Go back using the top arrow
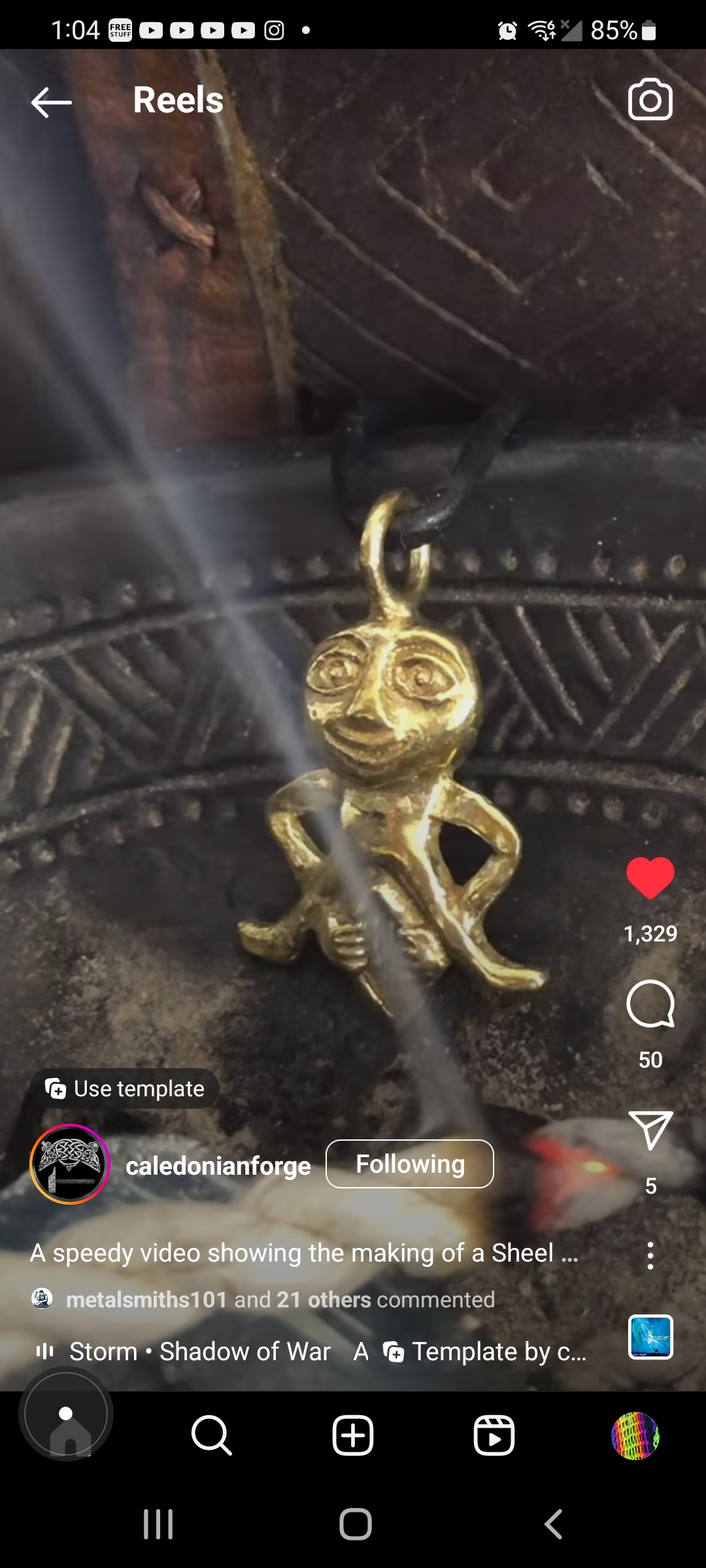The height and width of the screenshot is (1568, 706). coord(51,102)
